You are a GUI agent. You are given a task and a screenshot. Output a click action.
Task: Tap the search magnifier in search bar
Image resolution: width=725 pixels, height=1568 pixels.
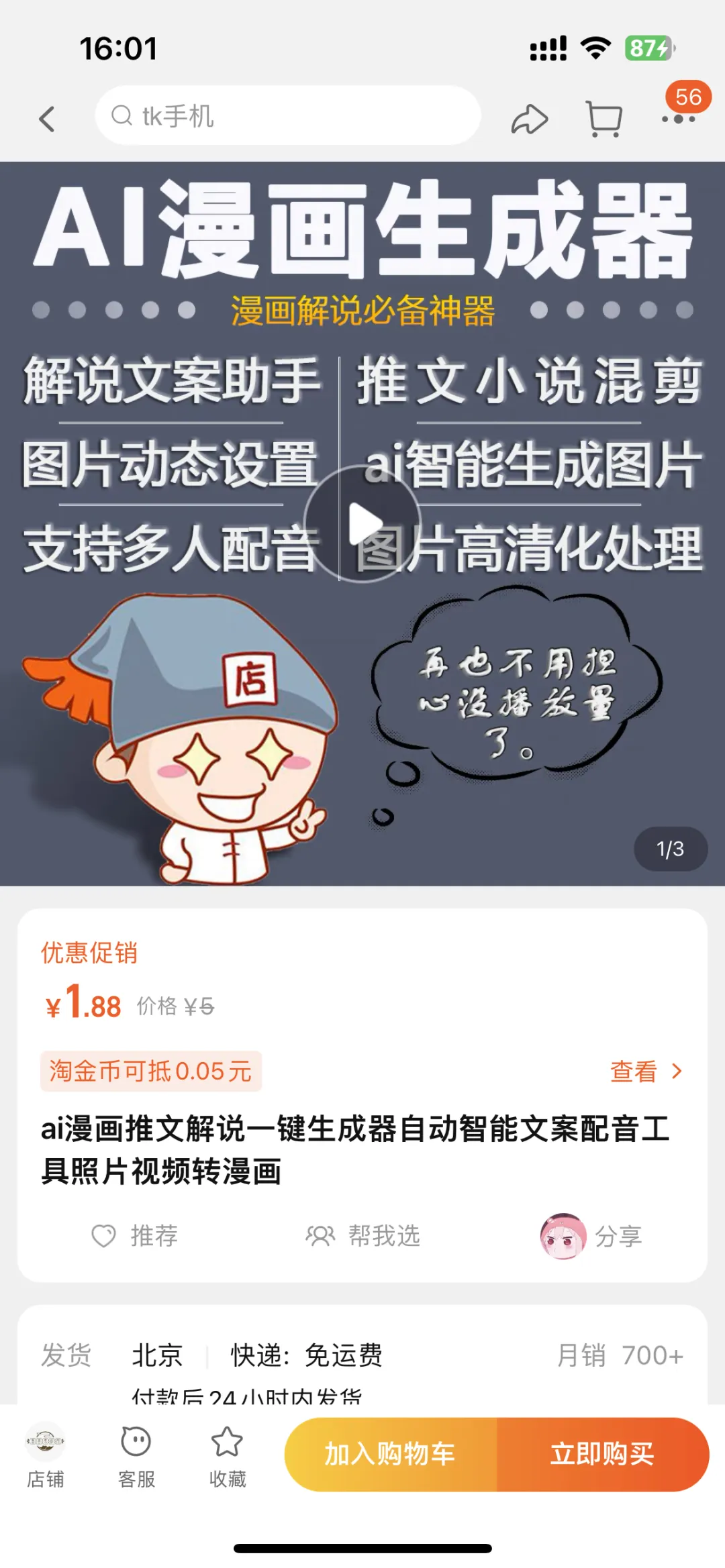pos(123,115)
